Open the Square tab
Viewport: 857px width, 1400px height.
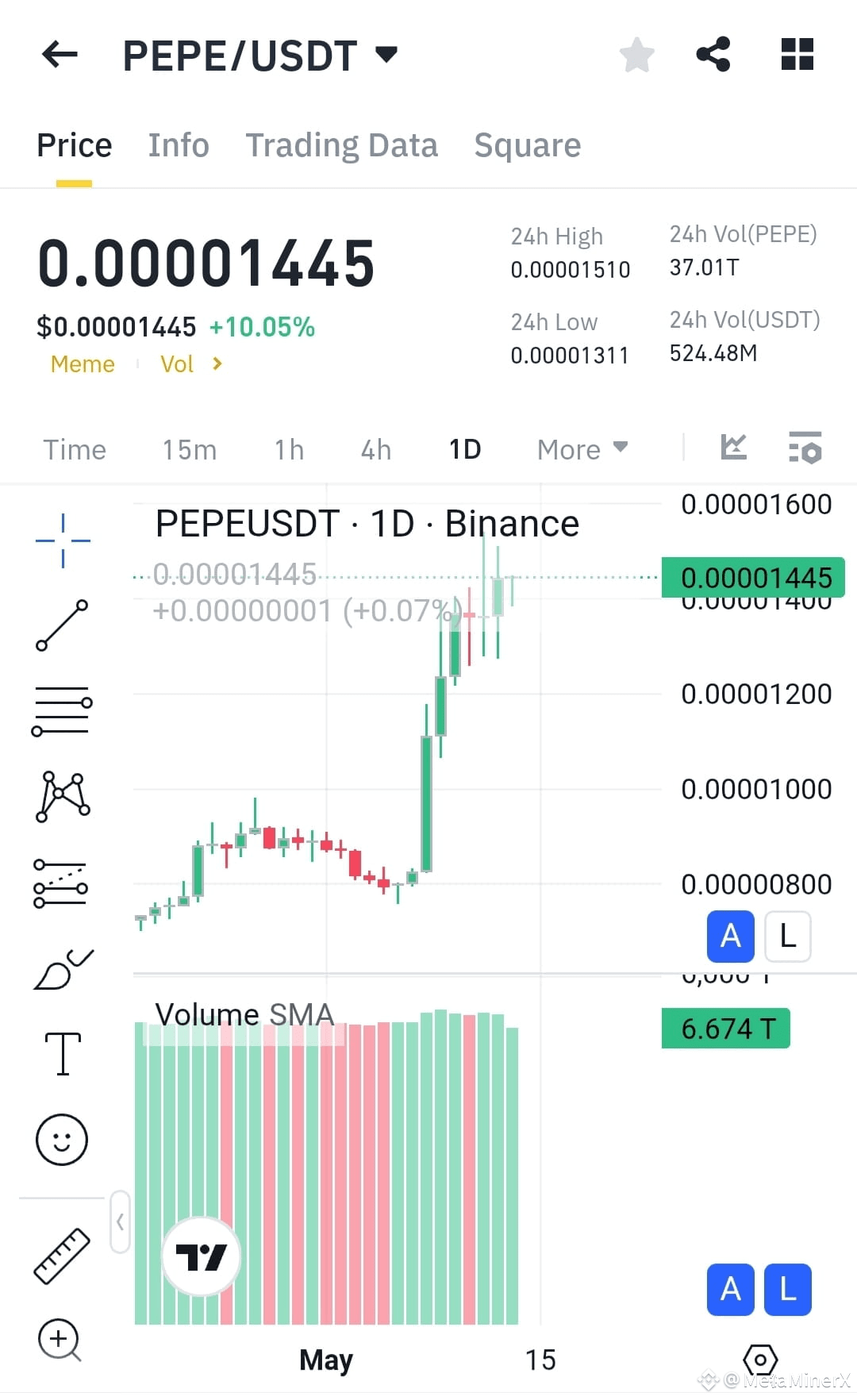527,144
